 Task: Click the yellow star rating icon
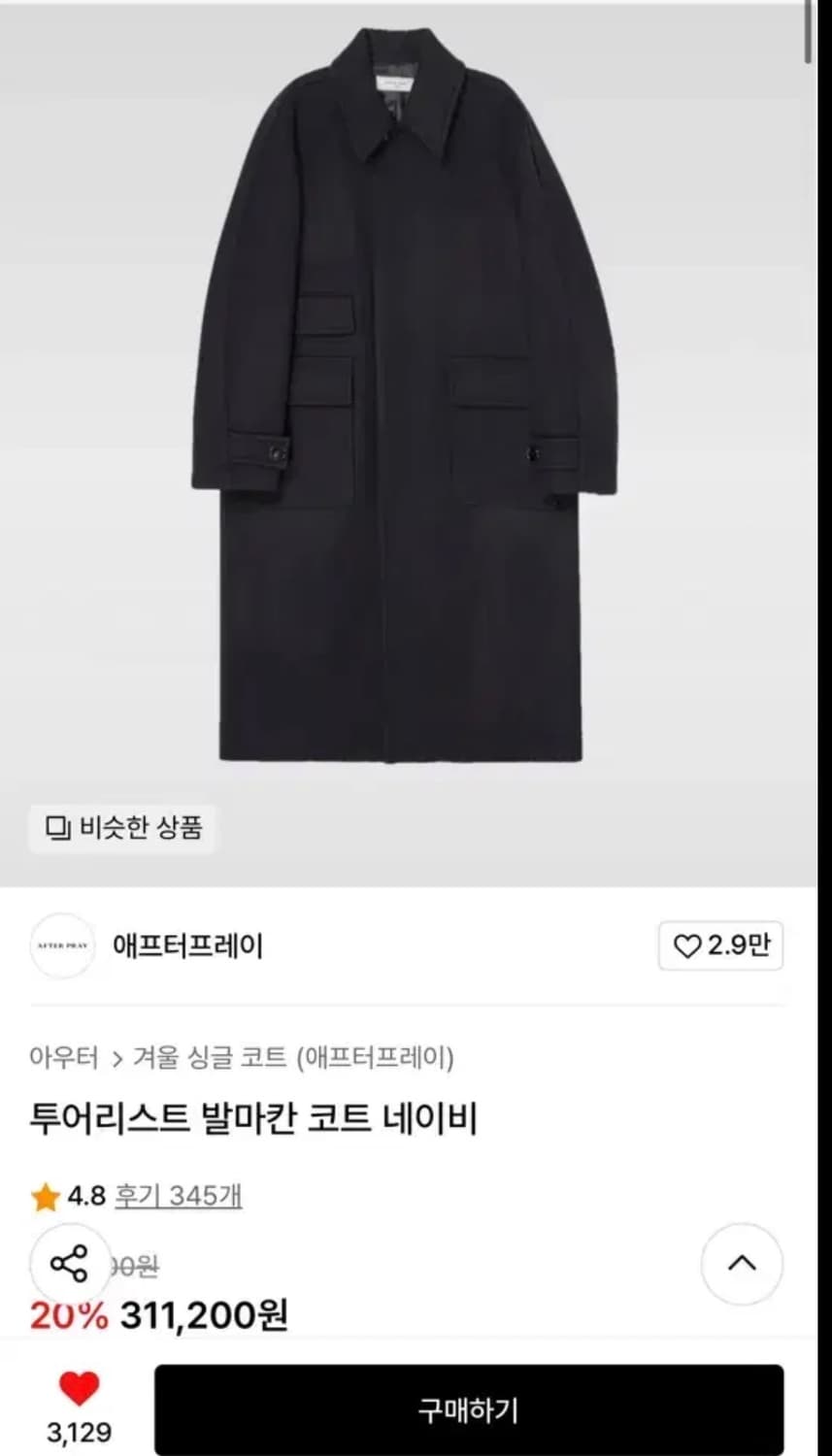point(43,1199)
